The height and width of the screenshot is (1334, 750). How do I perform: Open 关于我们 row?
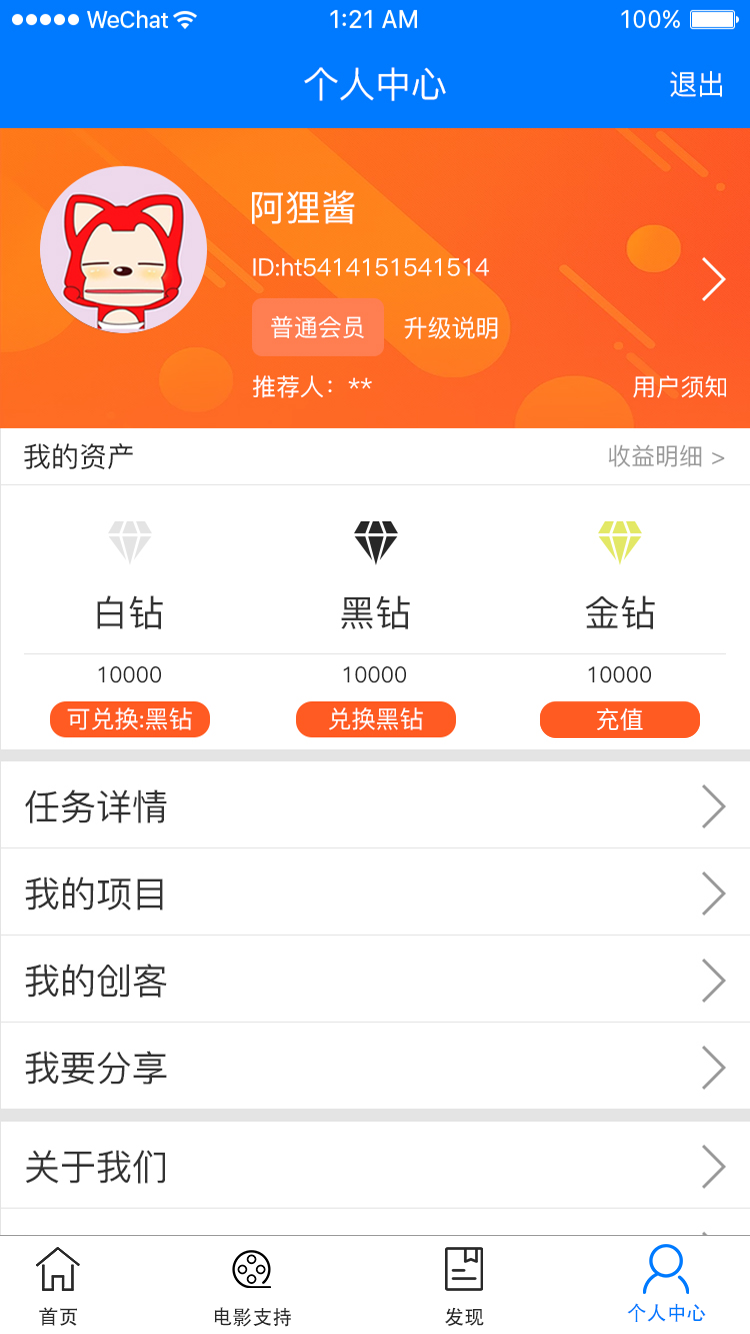375,1165
